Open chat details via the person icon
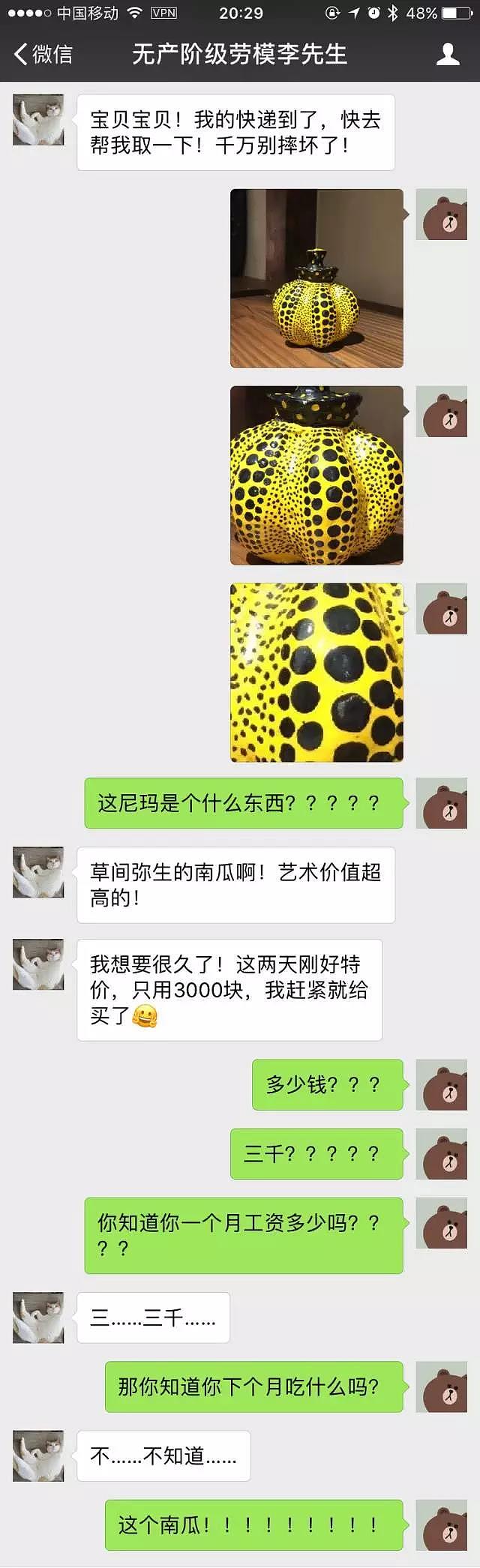 pyautogui.click(x=448, y=54)
